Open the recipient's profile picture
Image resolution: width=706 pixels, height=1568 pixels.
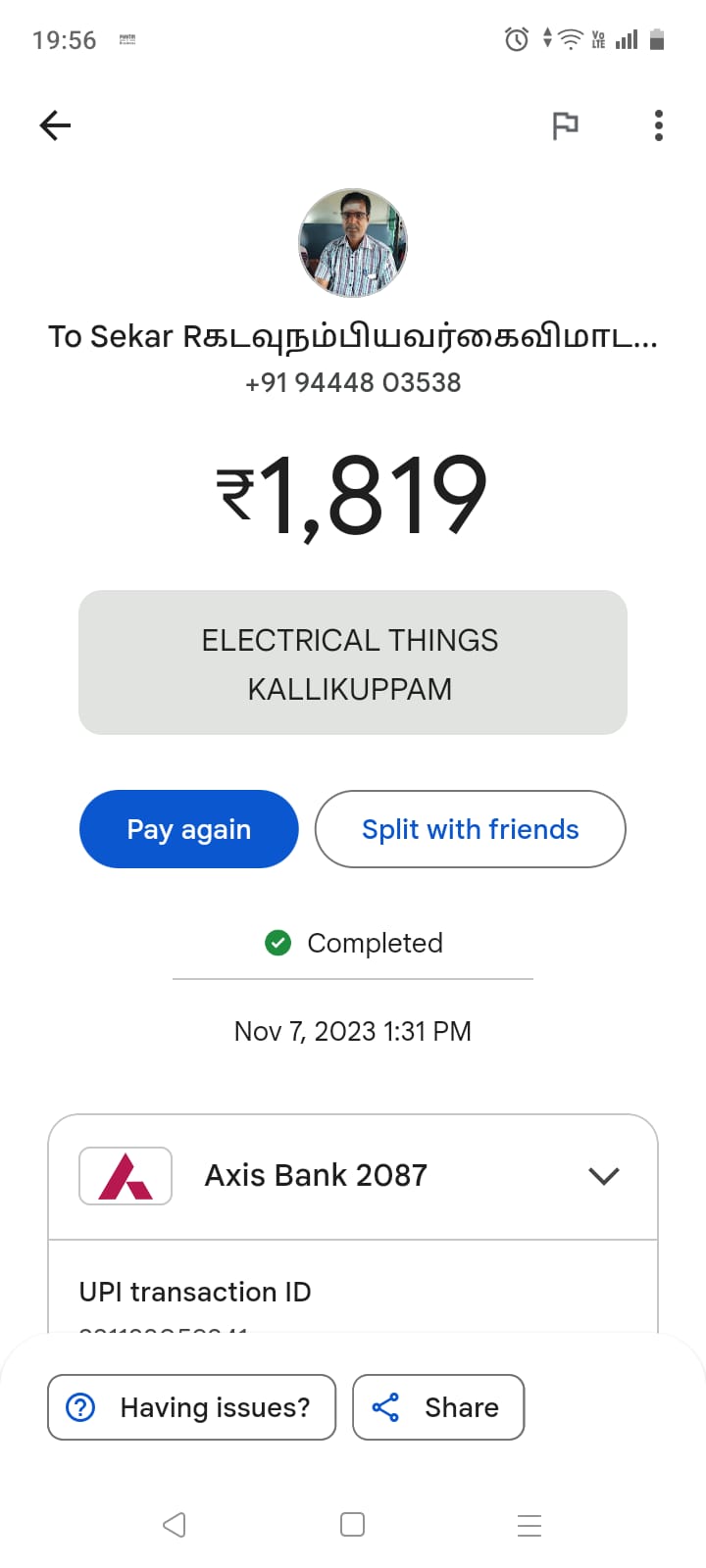(x=353, y=243)
